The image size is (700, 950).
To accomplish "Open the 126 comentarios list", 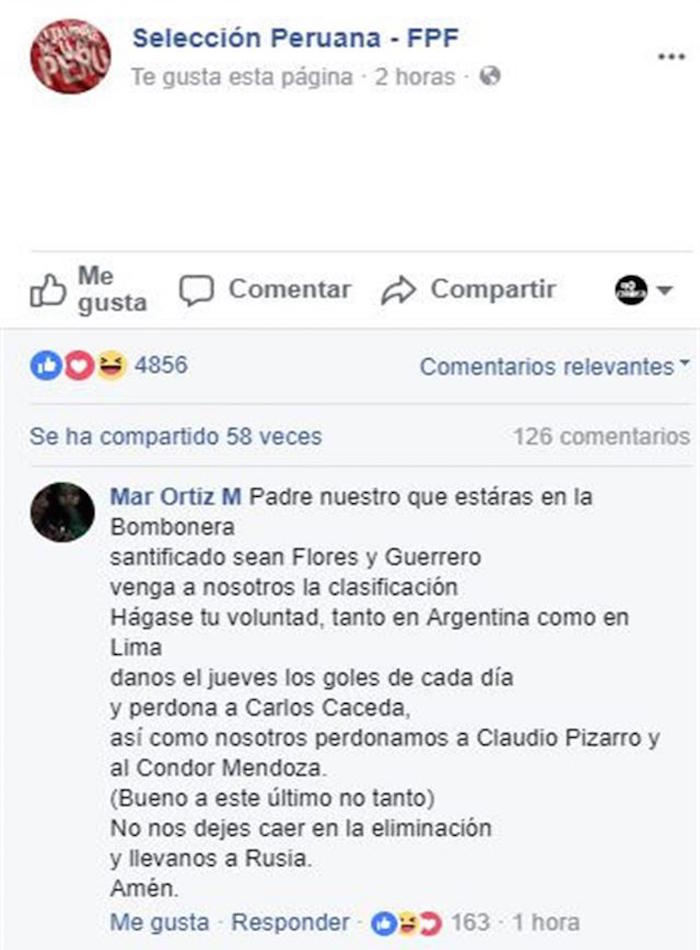I will tap(601, 437).
